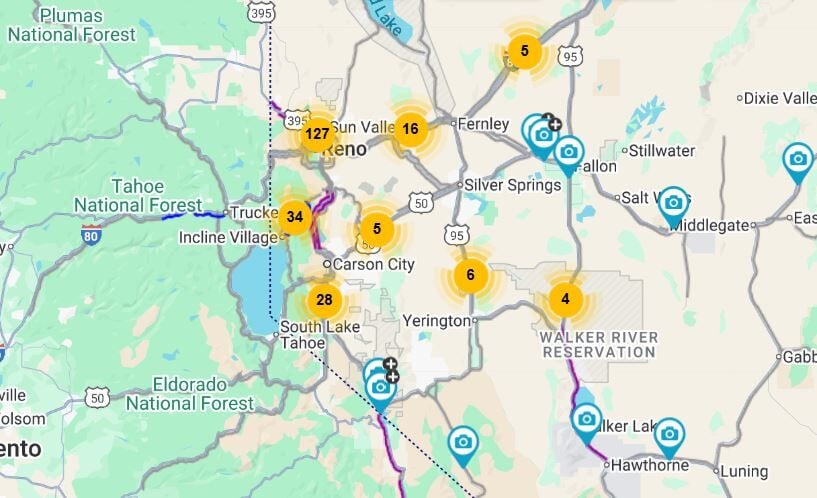
Task: Open the 127 cluster marker at Reno
Action: [x=317, y=134]
